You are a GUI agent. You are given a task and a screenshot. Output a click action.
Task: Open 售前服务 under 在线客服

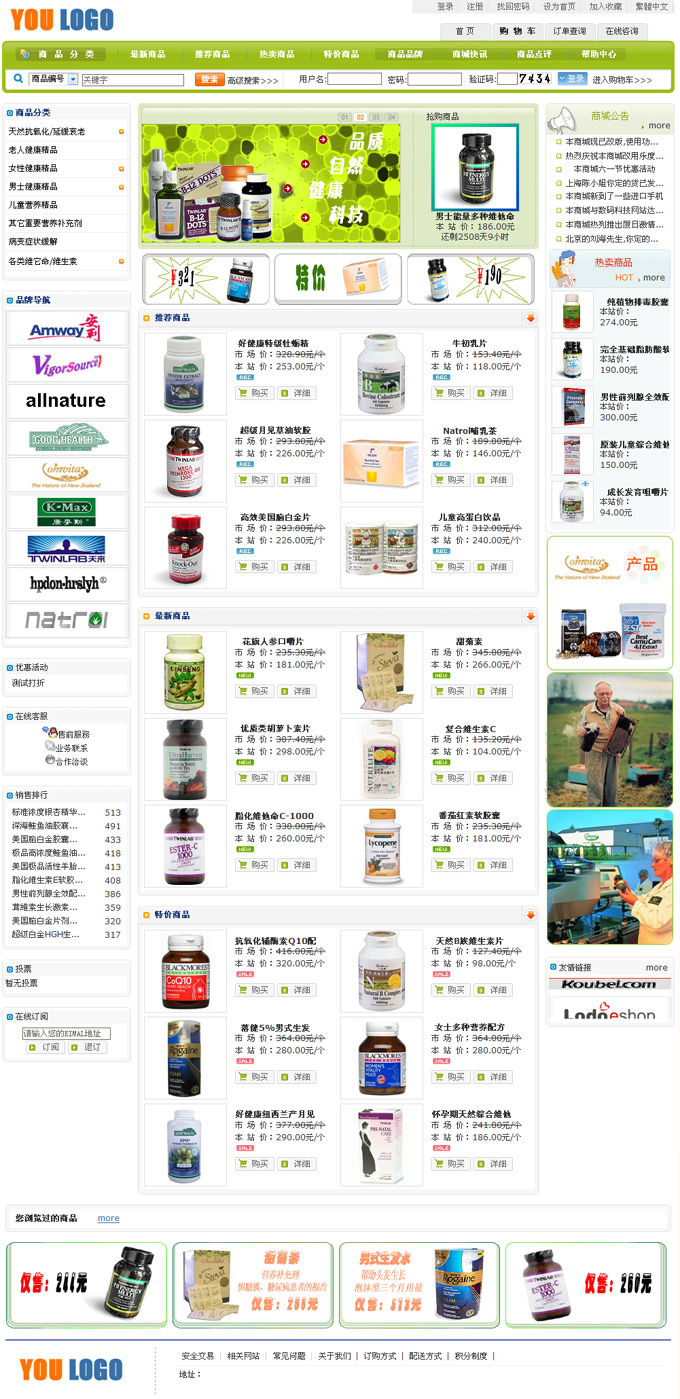[72, 734]
